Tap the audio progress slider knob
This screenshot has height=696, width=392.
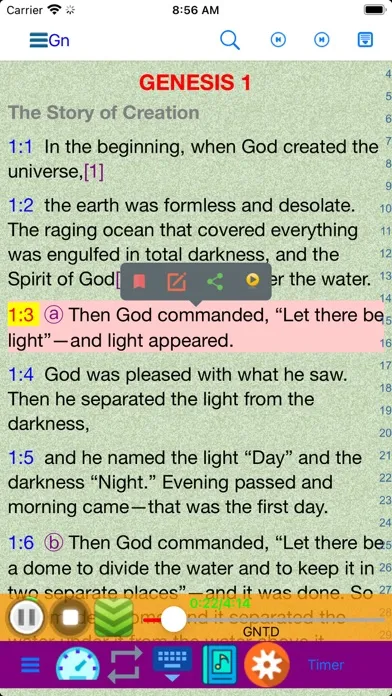tap(174, 619)
